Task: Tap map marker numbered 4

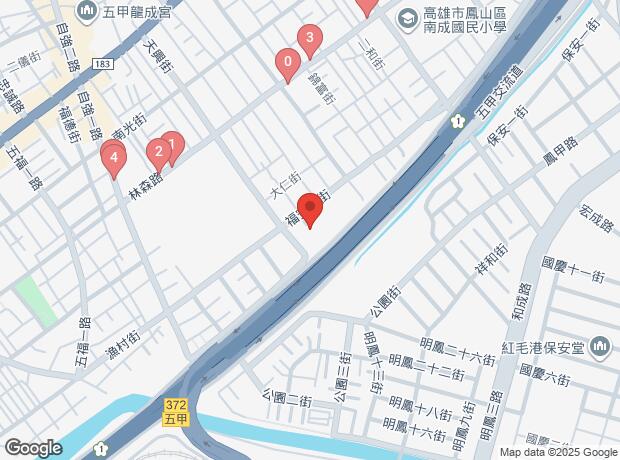Action: tap(114, 158)
